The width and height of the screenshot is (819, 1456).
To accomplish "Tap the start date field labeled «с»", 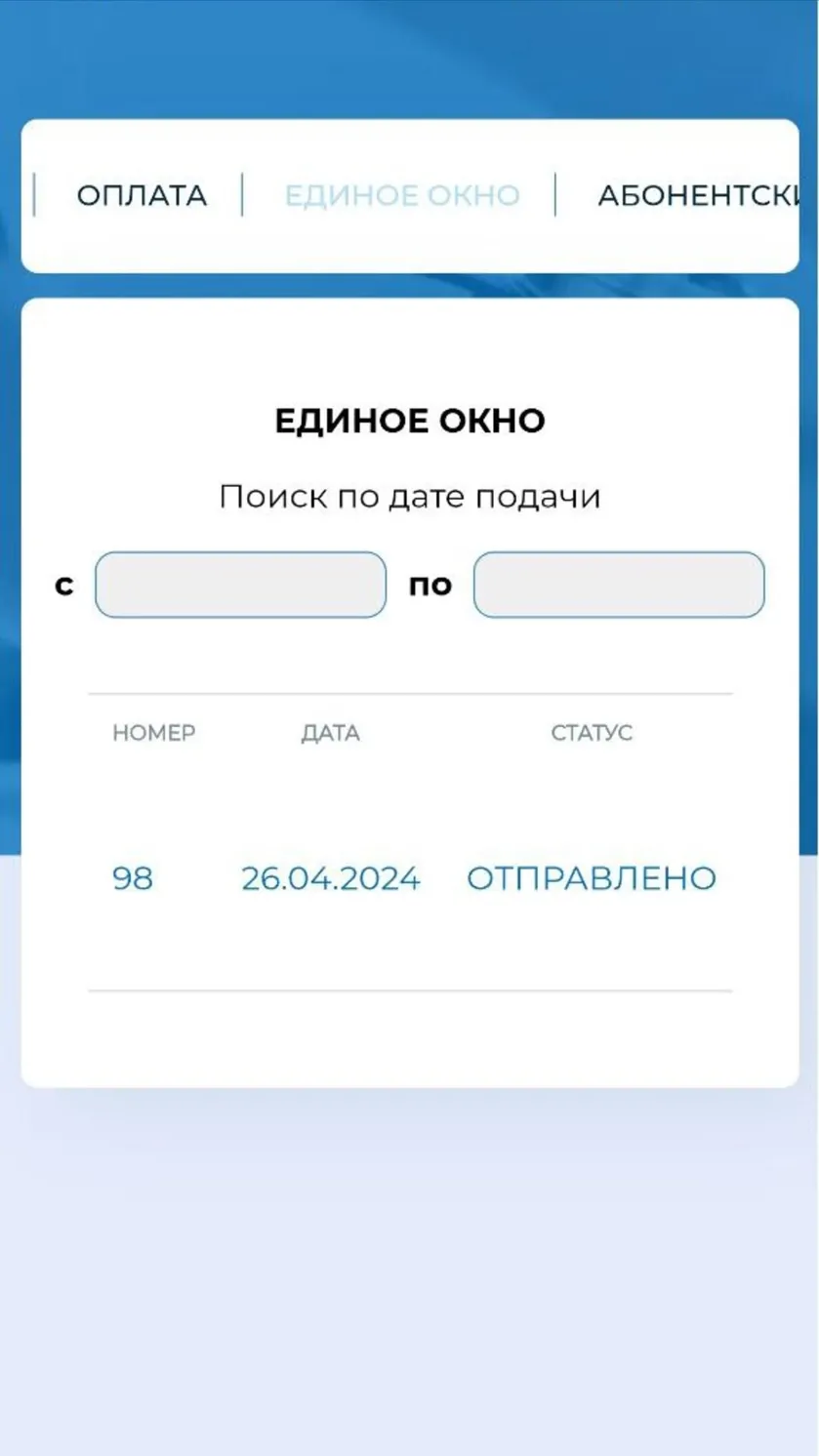I will pos(240,585).
